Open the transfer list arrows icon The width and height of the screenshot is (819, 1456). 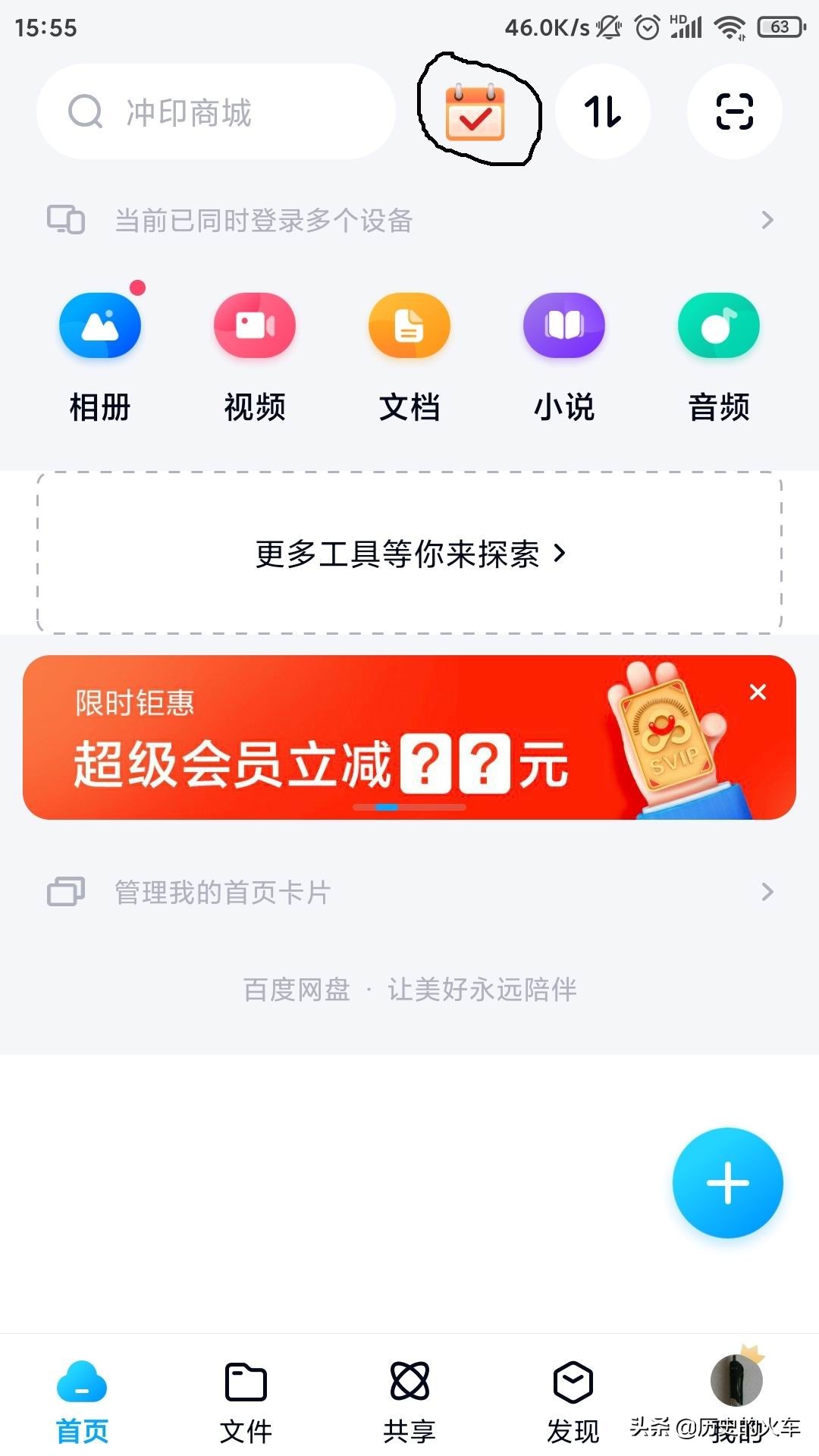click(603, 112)
